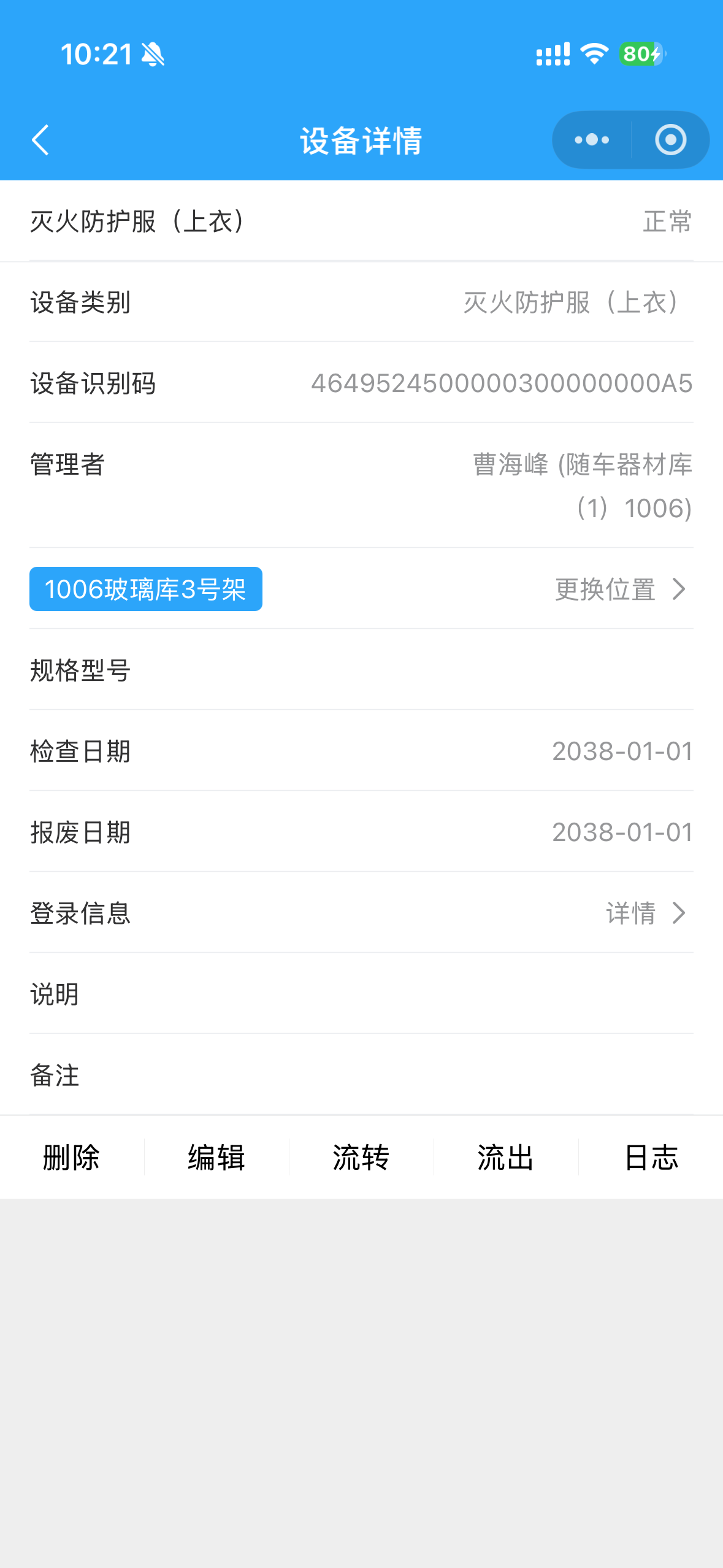This screenshot has height=1568, width=723.
Task: Close the mini program with the circle icon
Action: (670, 140)
